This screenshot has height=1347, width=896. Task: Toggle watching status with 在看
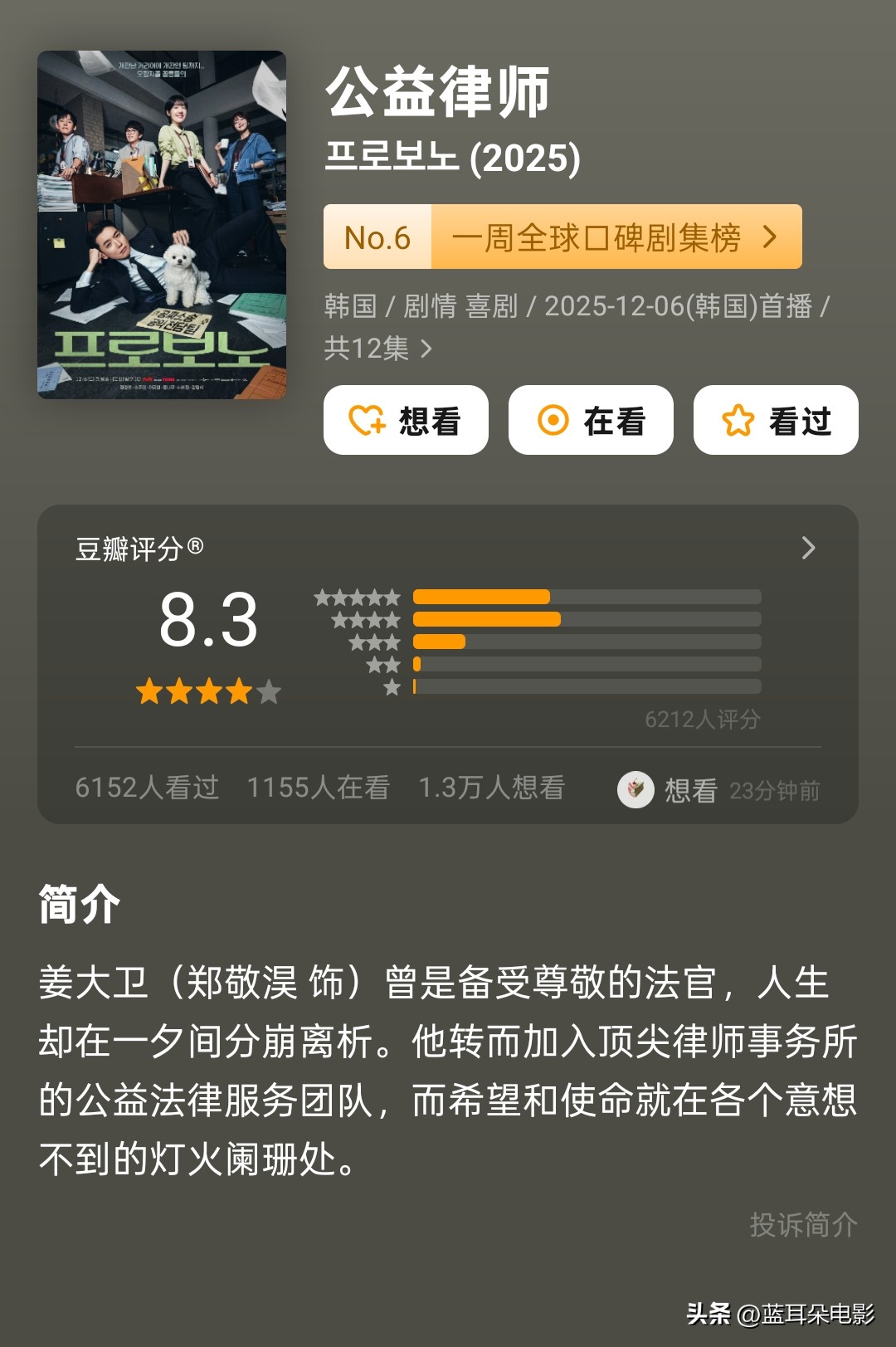pos(590,420)
